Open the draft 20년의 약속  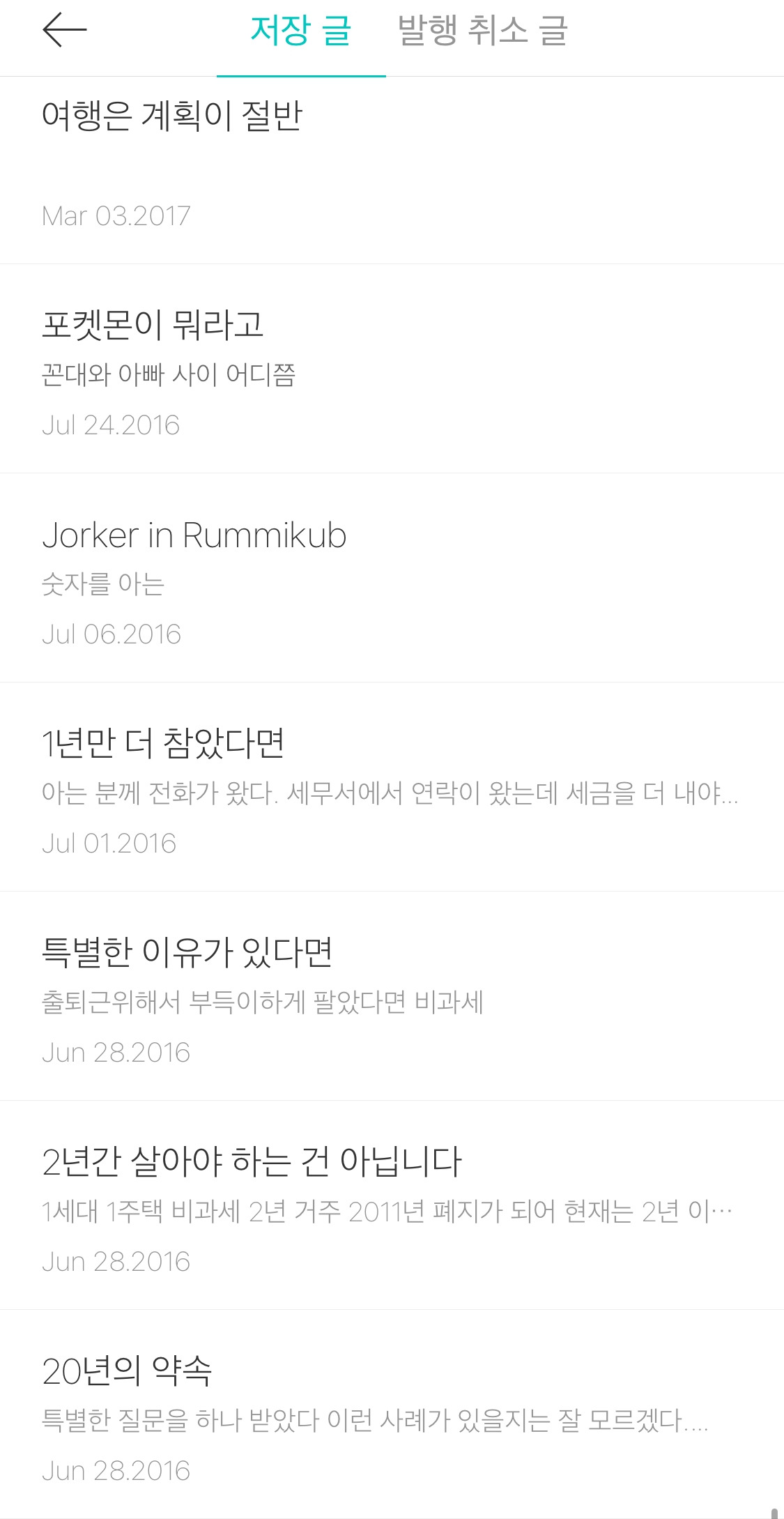tap(127, 1371)
